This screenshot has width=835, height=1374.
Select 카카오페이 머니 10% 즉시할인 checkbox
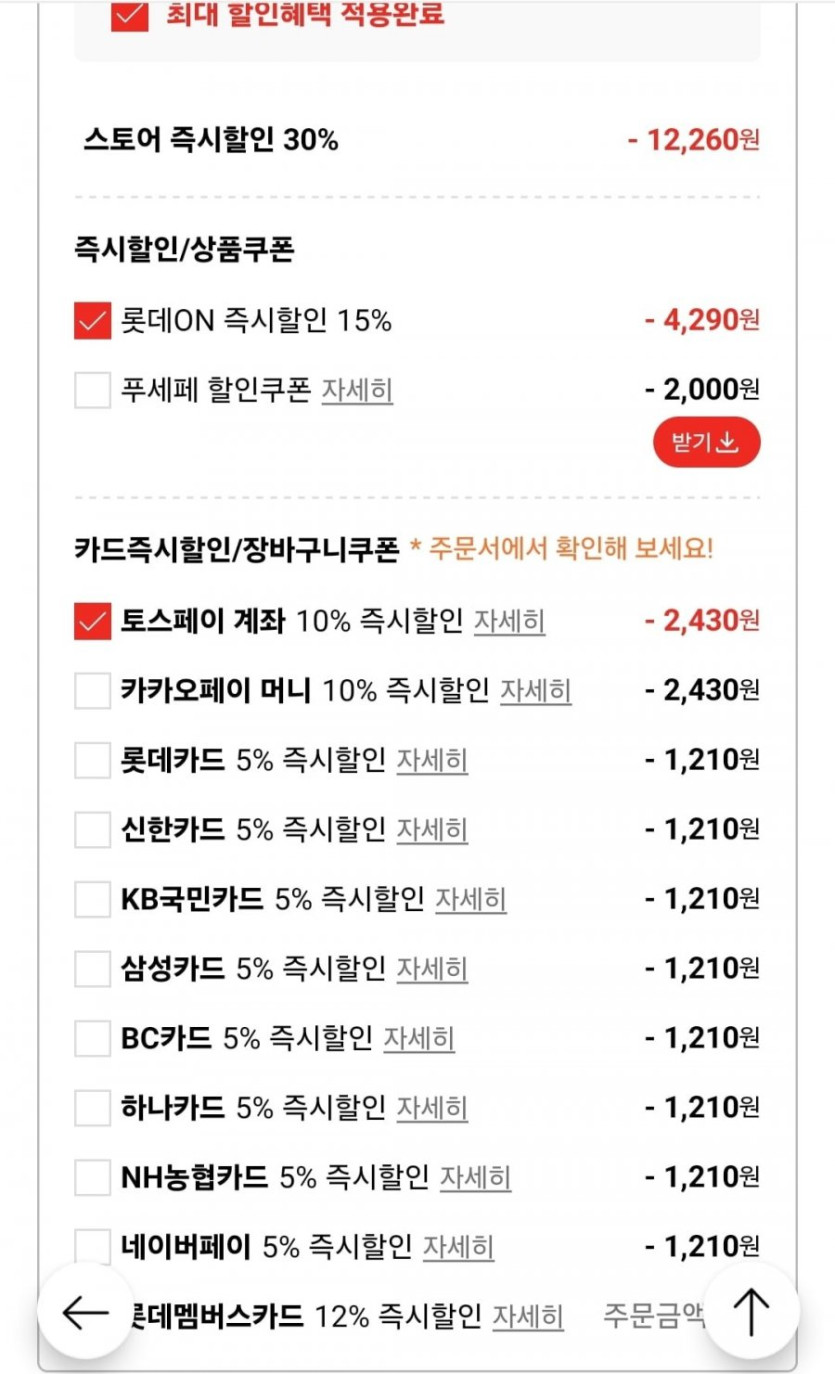tap(92, 690)
